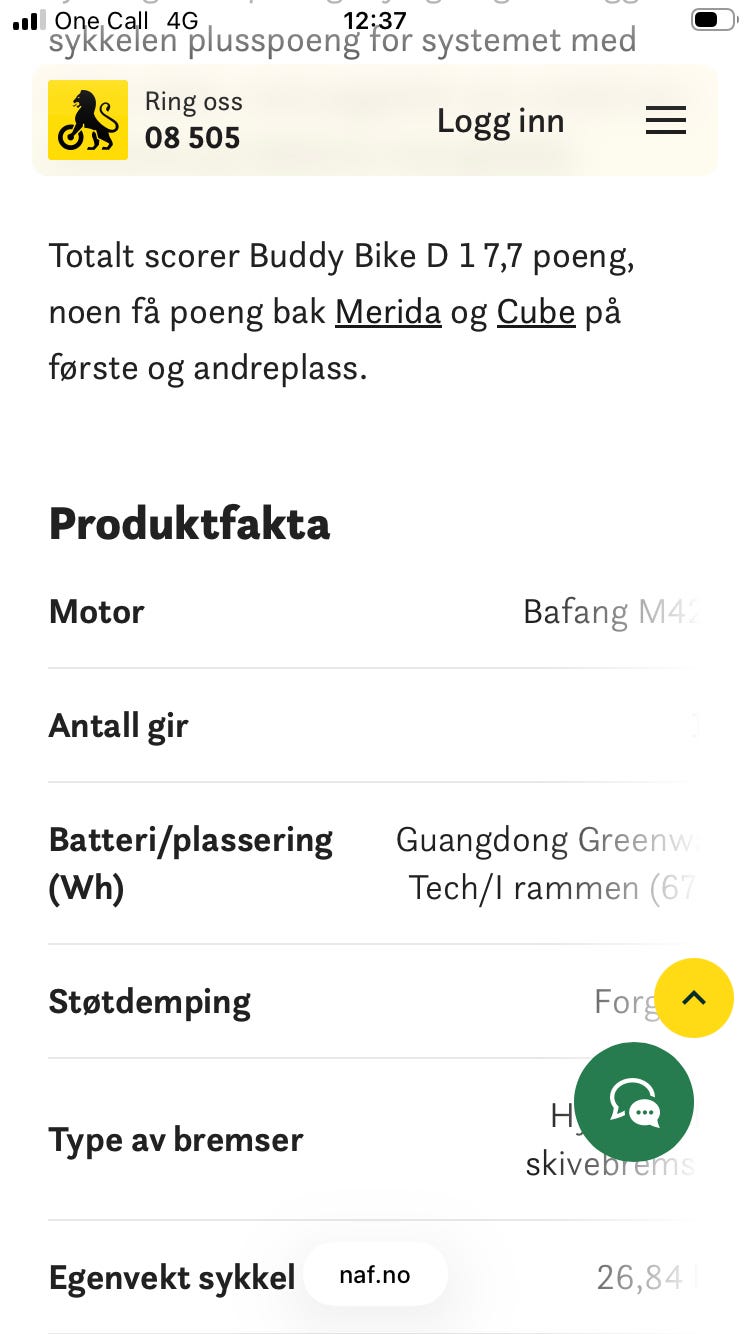Open the chat support bubble

point(634,1102)
